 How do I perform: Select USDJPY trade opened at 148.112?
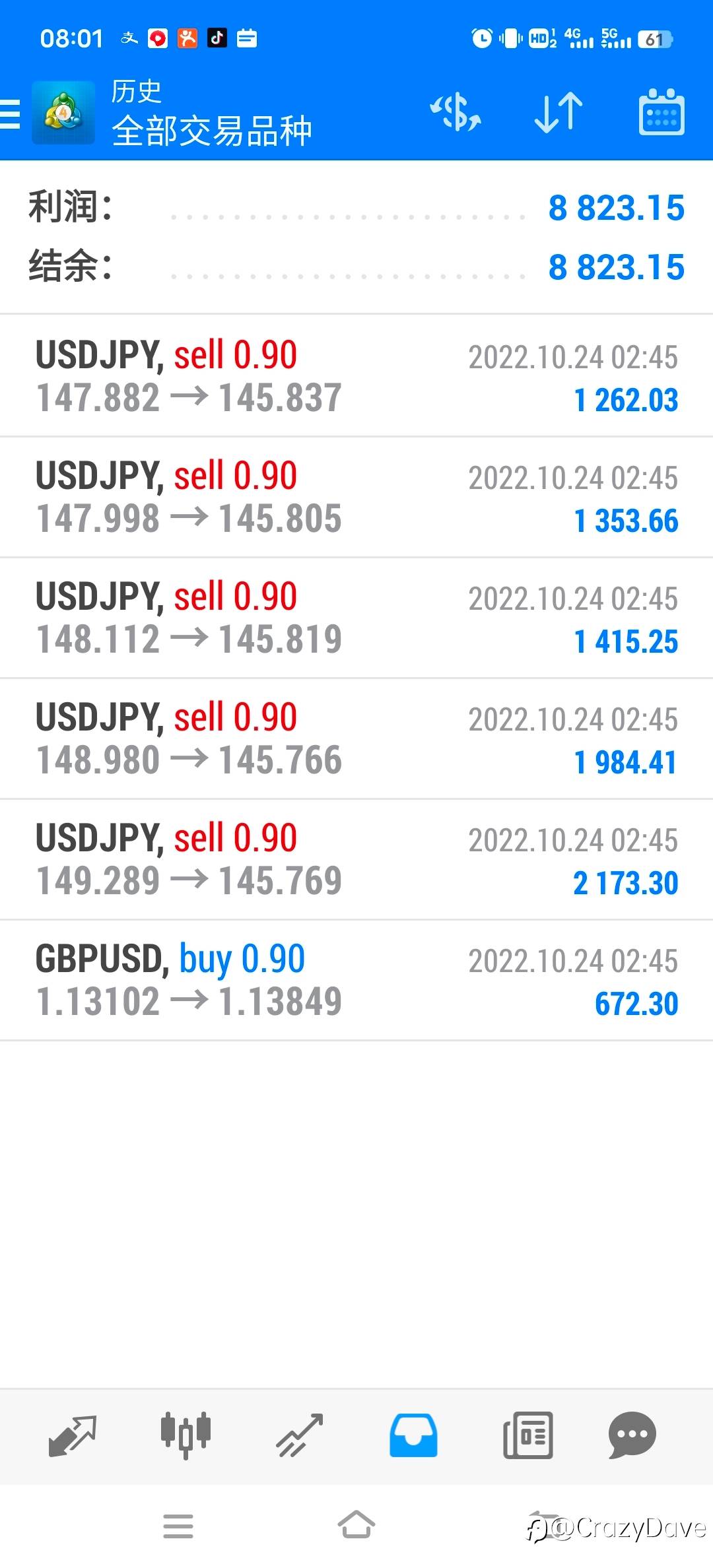pos(356,618)
